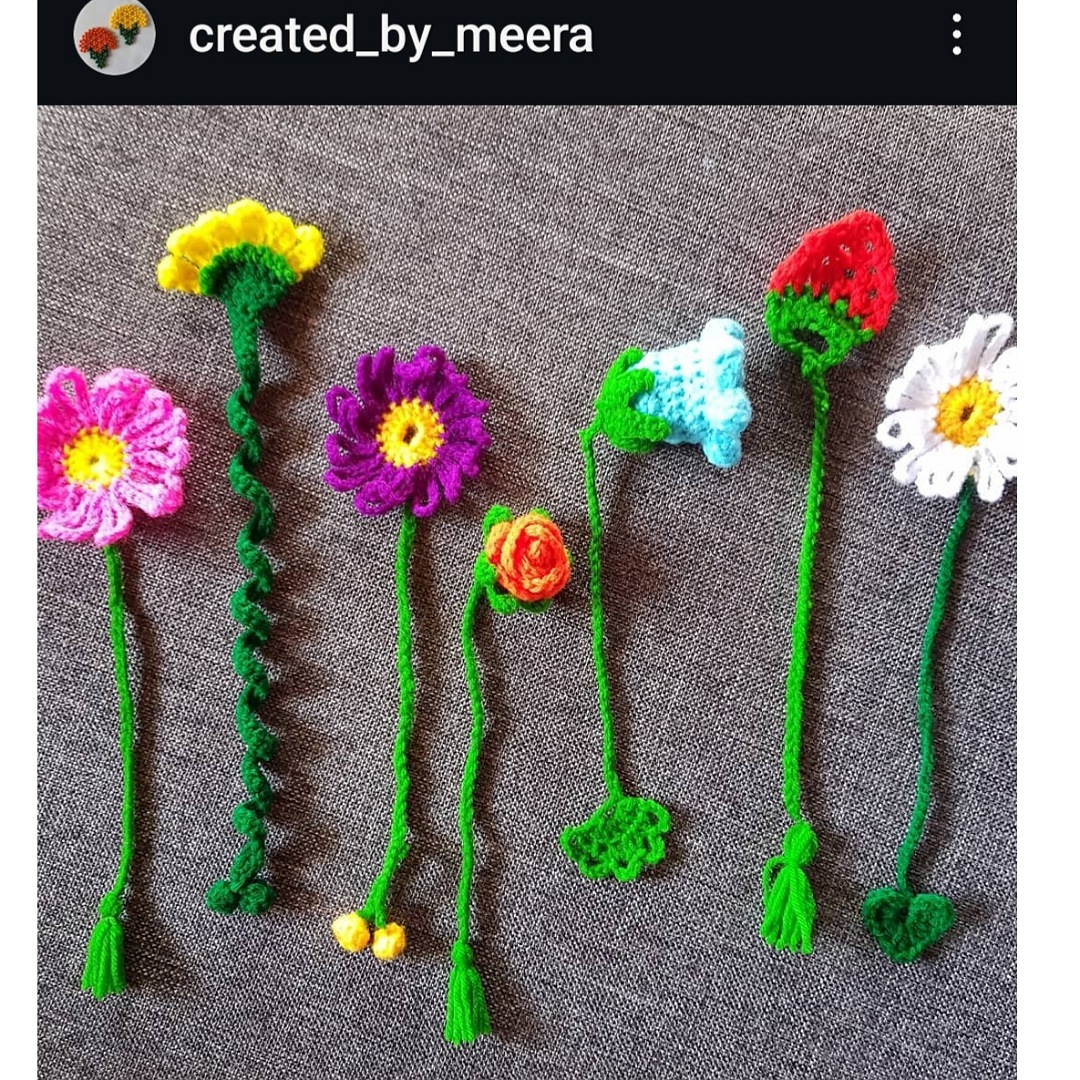Open the crochet flower bookmarks post image
Screen dimensions: 1080x1080
(527, 590)
